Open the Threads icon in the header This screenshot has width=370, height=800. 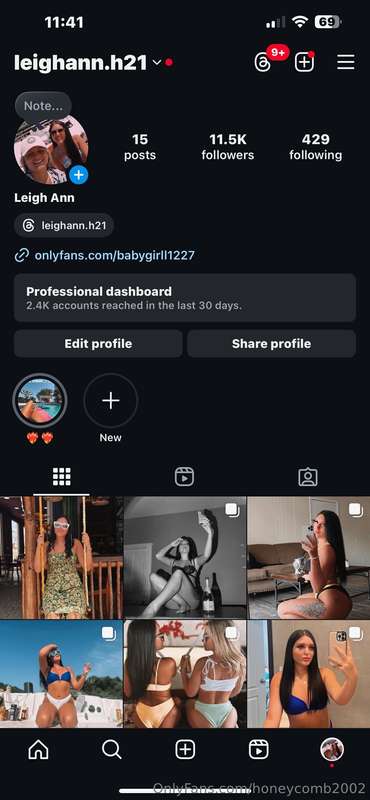click(262, 63)
